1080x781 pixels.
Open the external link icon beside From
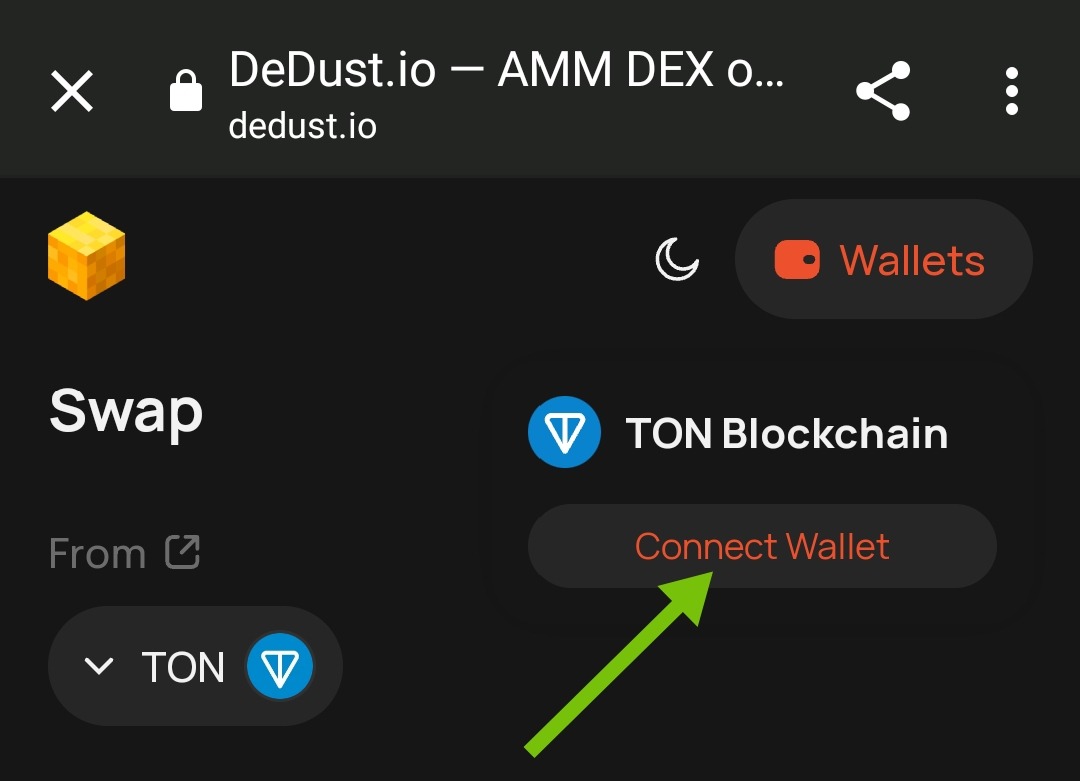coord(183,552)
